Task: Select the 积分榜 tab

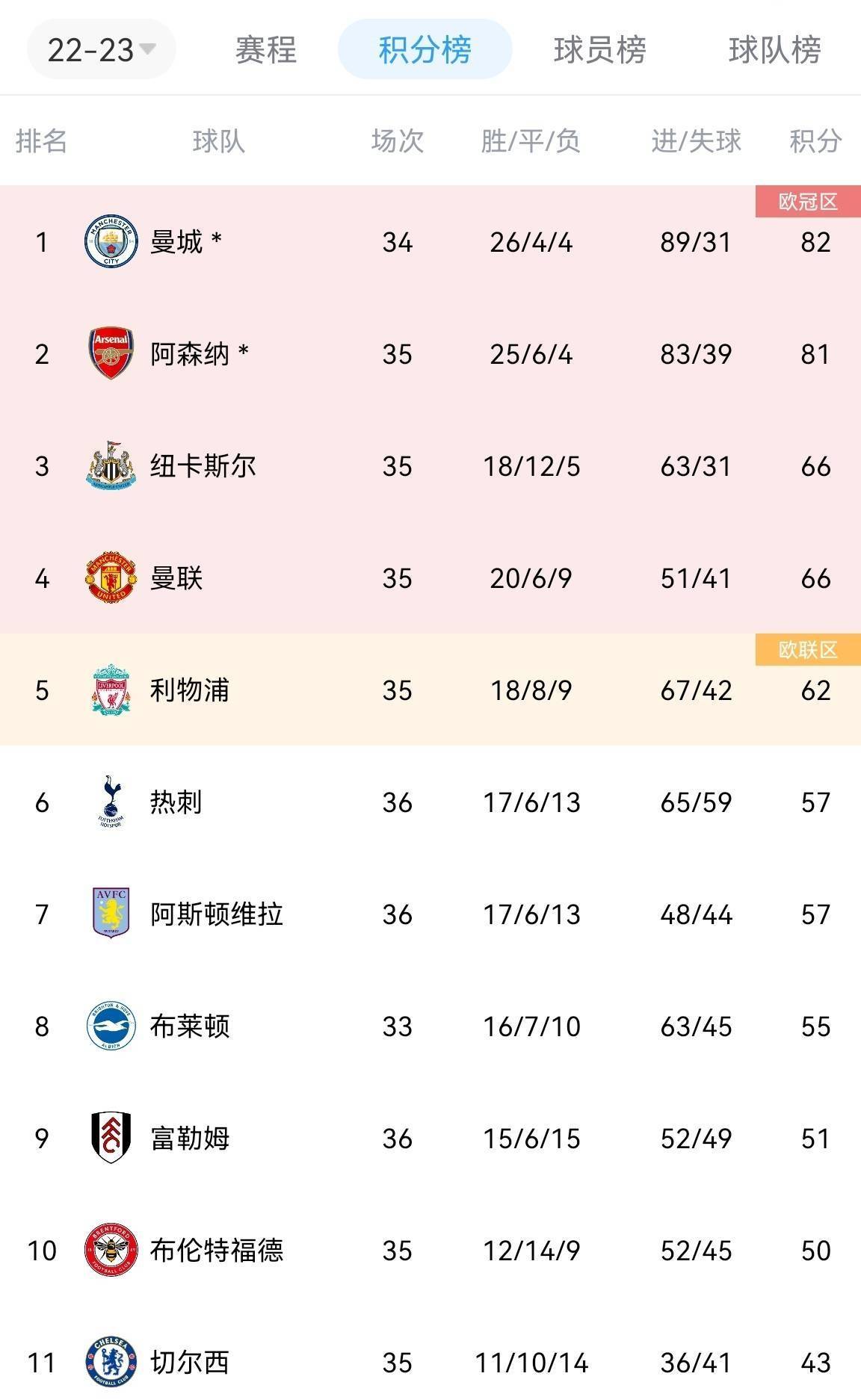Action: [425, 49]
